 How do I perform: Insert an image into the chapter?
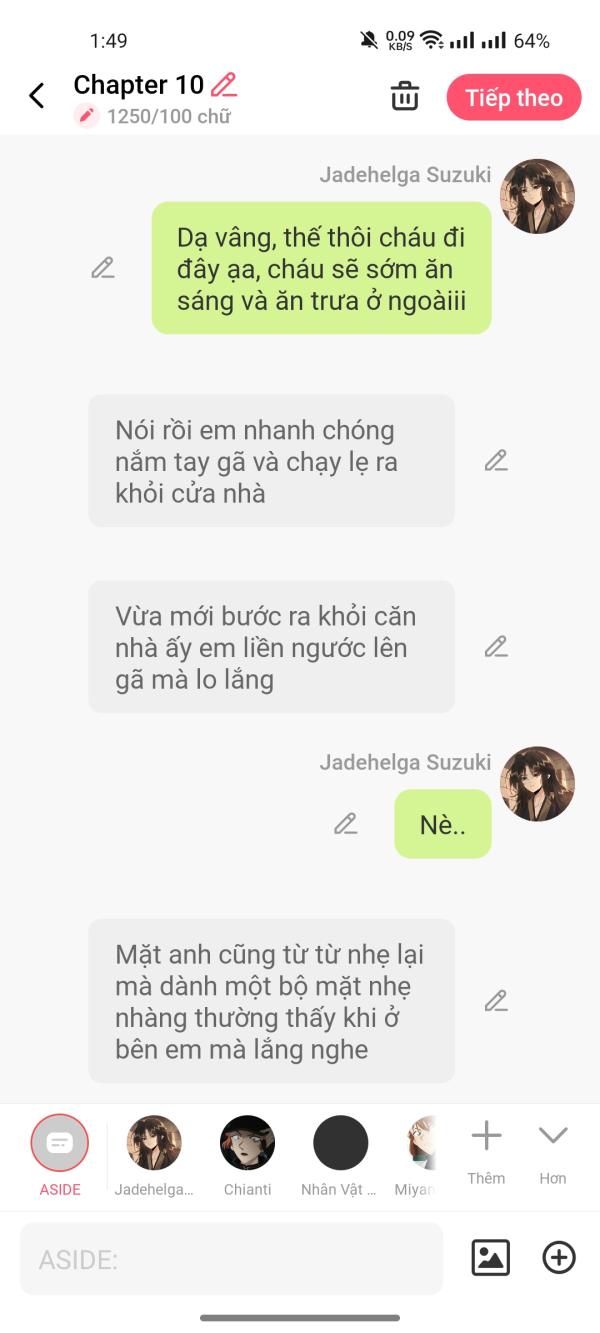[491, 1258]
